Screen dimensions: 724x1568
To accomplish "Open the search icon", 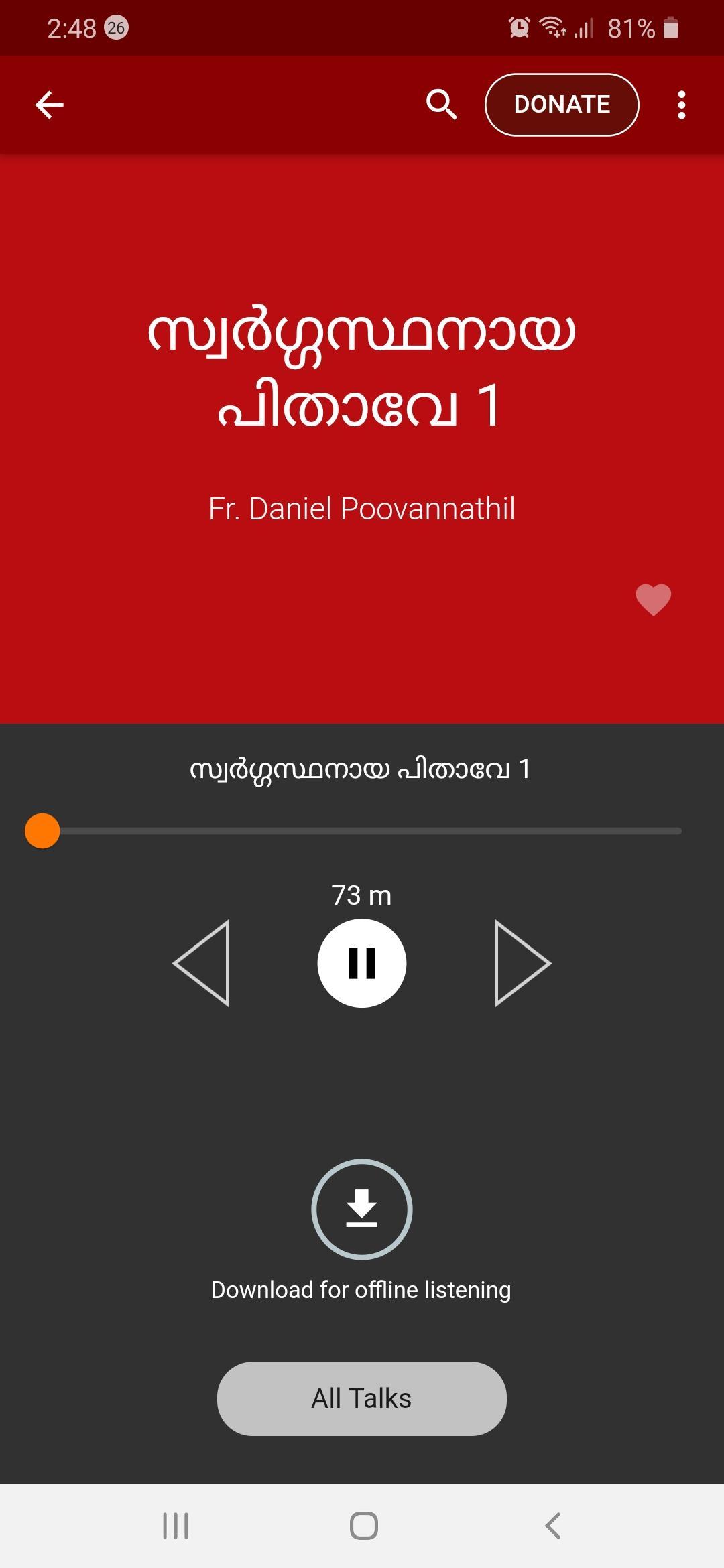I will [x=442, y=105].
